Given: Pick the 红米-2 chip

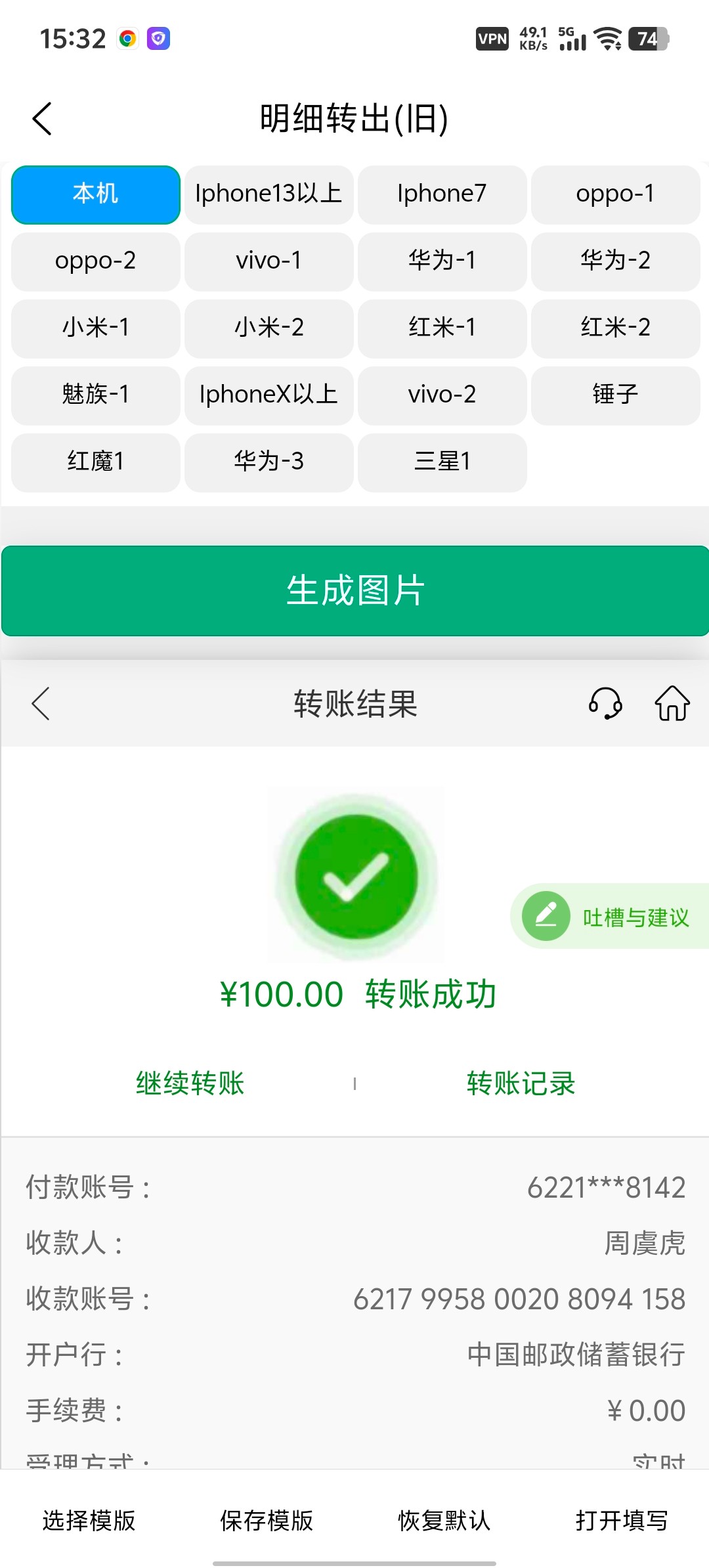Looking at the screenshot, I should [x=615, y=328].
